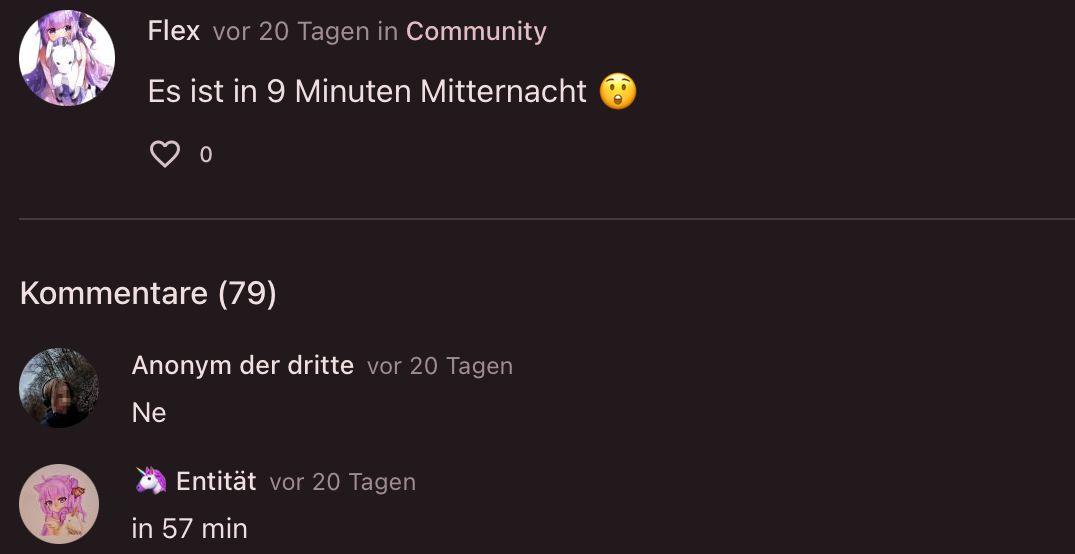Tap the commenter name Entität

[x=215, y=482]
